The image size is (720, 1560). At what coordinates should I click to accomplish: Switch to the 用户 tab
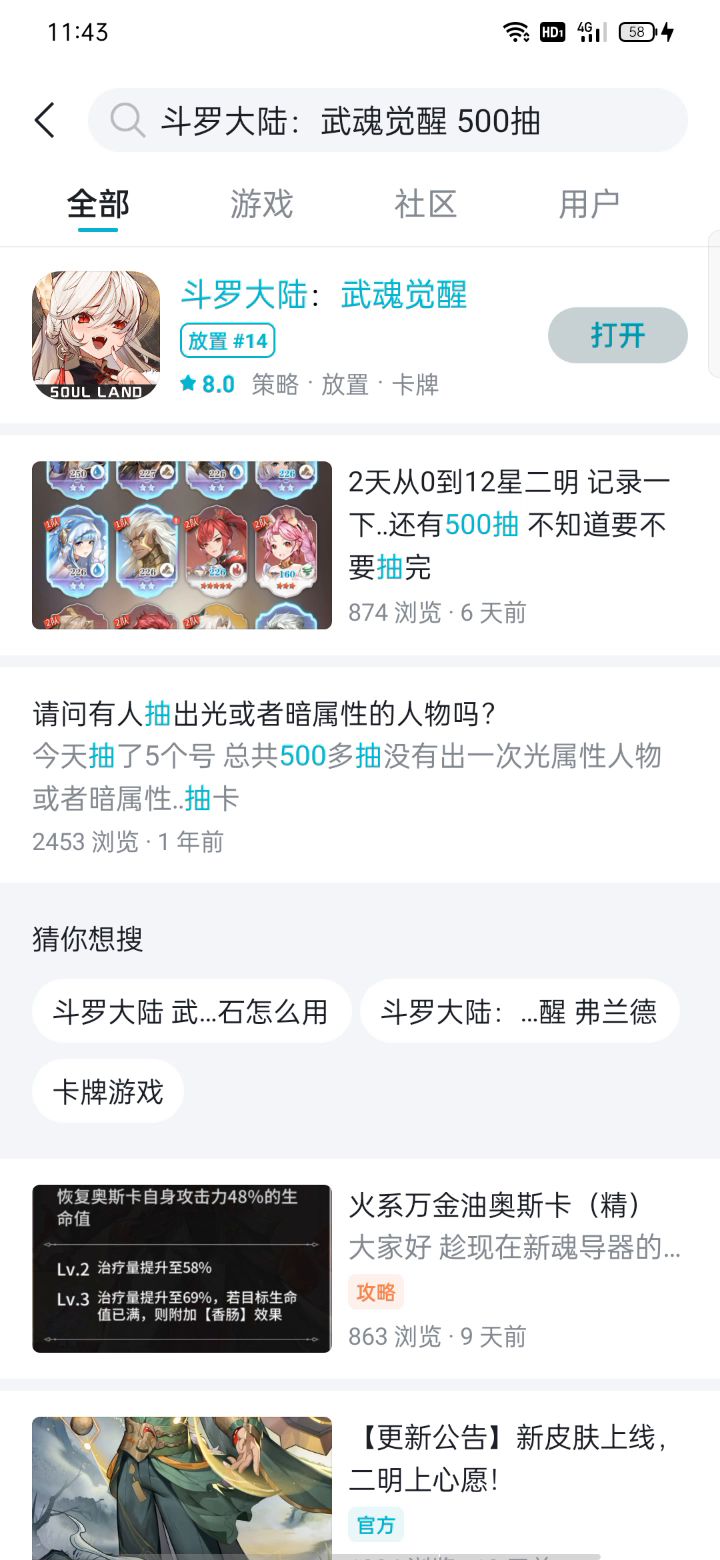[x=588, y=204]
